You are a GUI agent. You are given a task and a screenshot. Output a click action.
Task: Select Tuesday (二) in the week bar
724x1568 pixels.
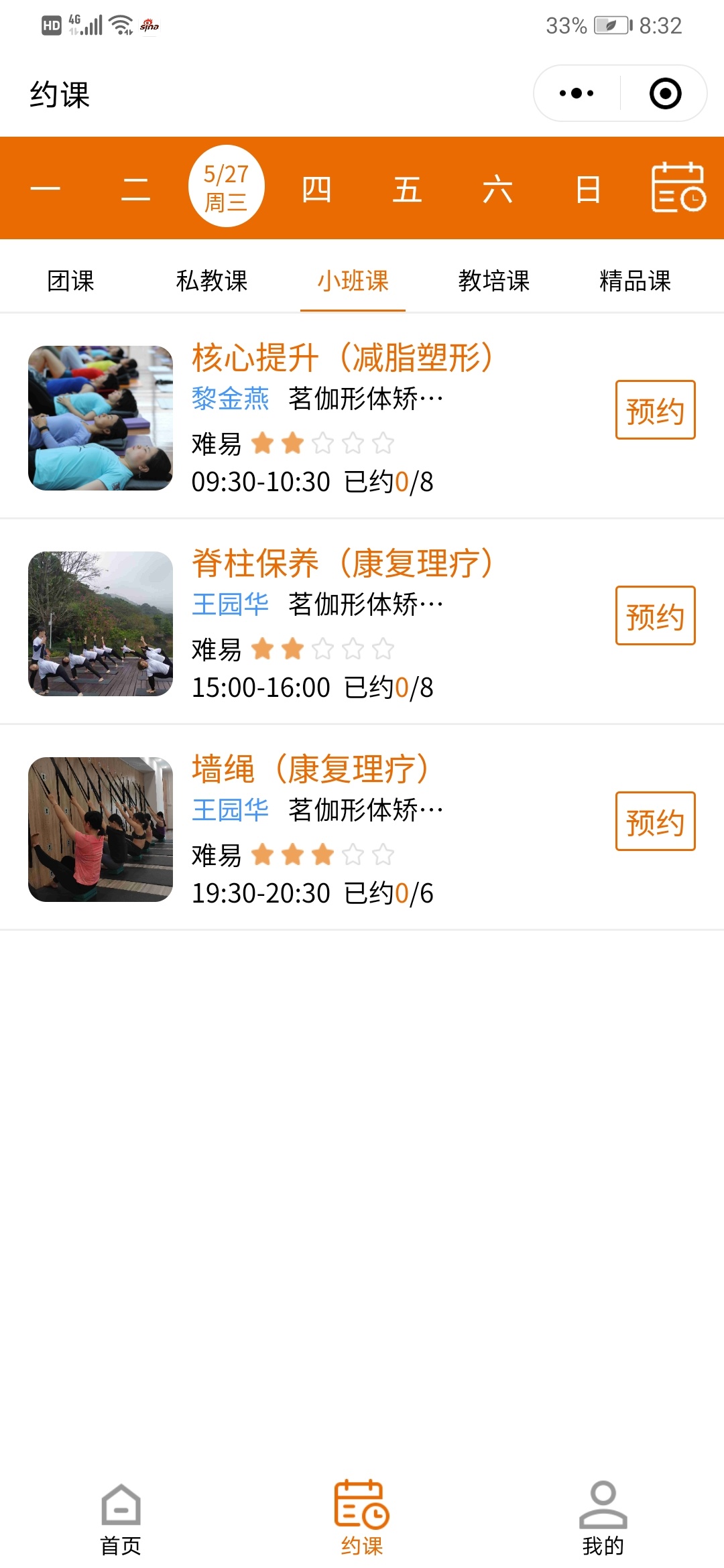135,189
